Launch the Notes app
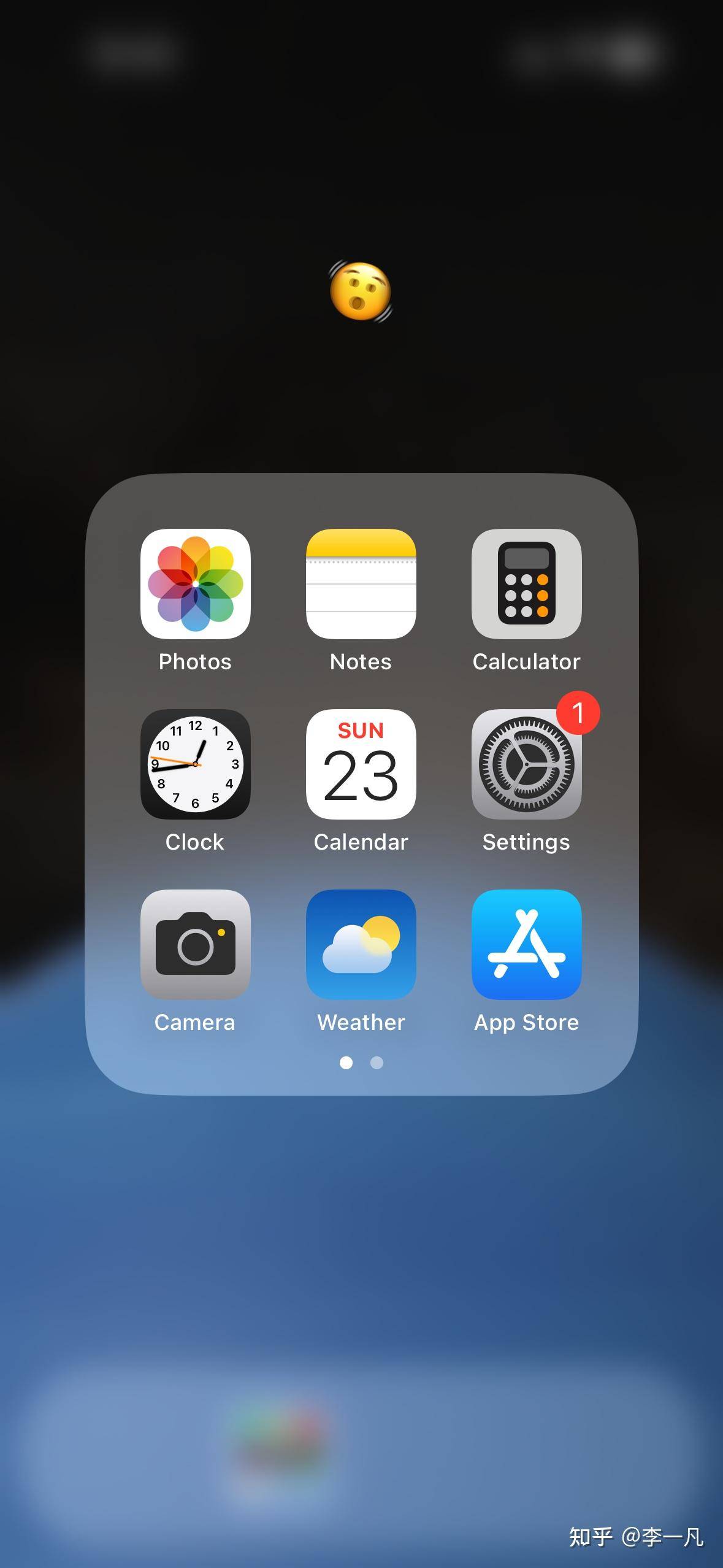Screen dimensions: 723x1568 click(361, 583)
